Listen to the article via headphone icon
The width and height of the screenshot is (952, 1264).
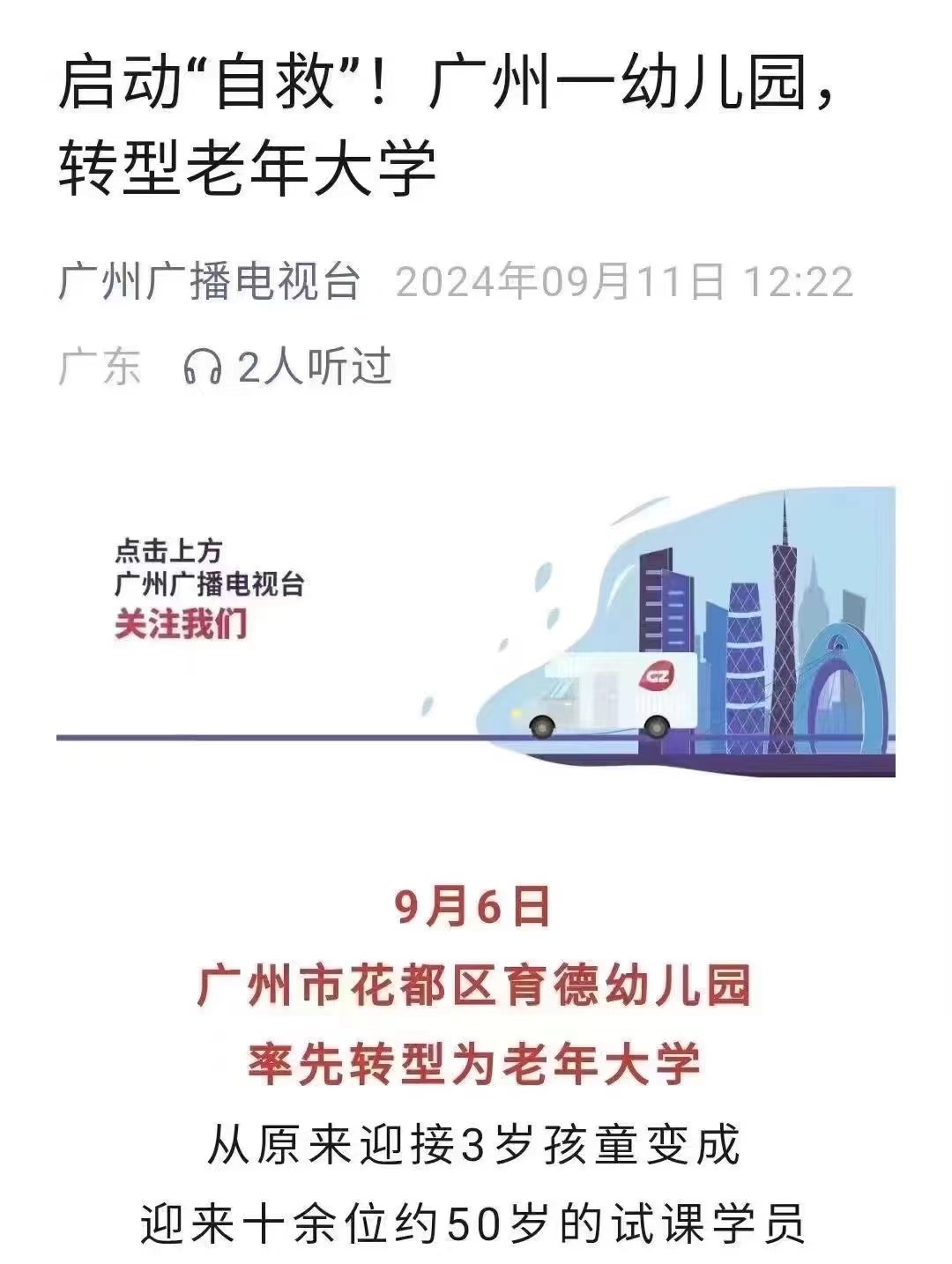pos(202,367)
